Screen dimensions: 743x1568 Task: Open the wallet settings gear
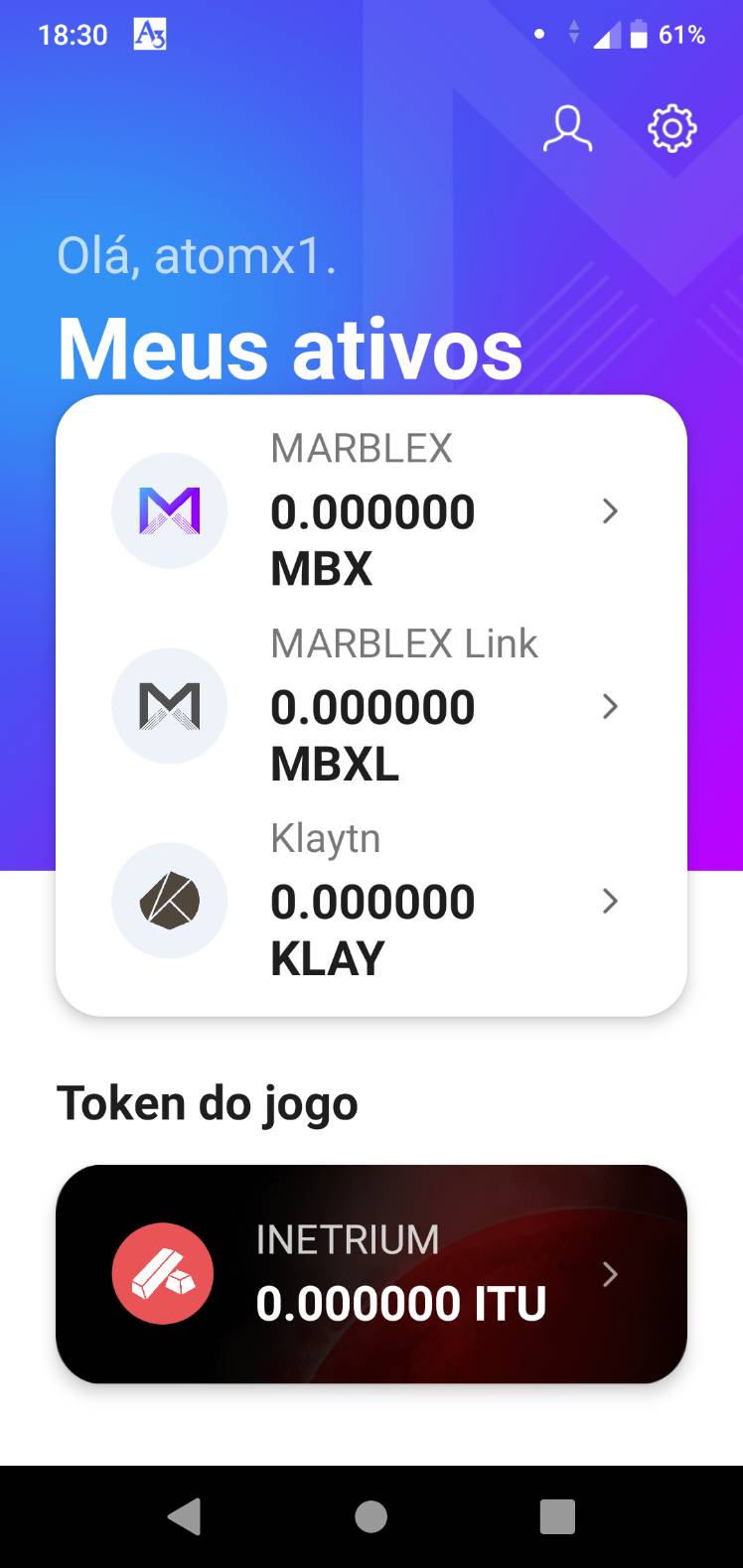click(x=670, y=127)
